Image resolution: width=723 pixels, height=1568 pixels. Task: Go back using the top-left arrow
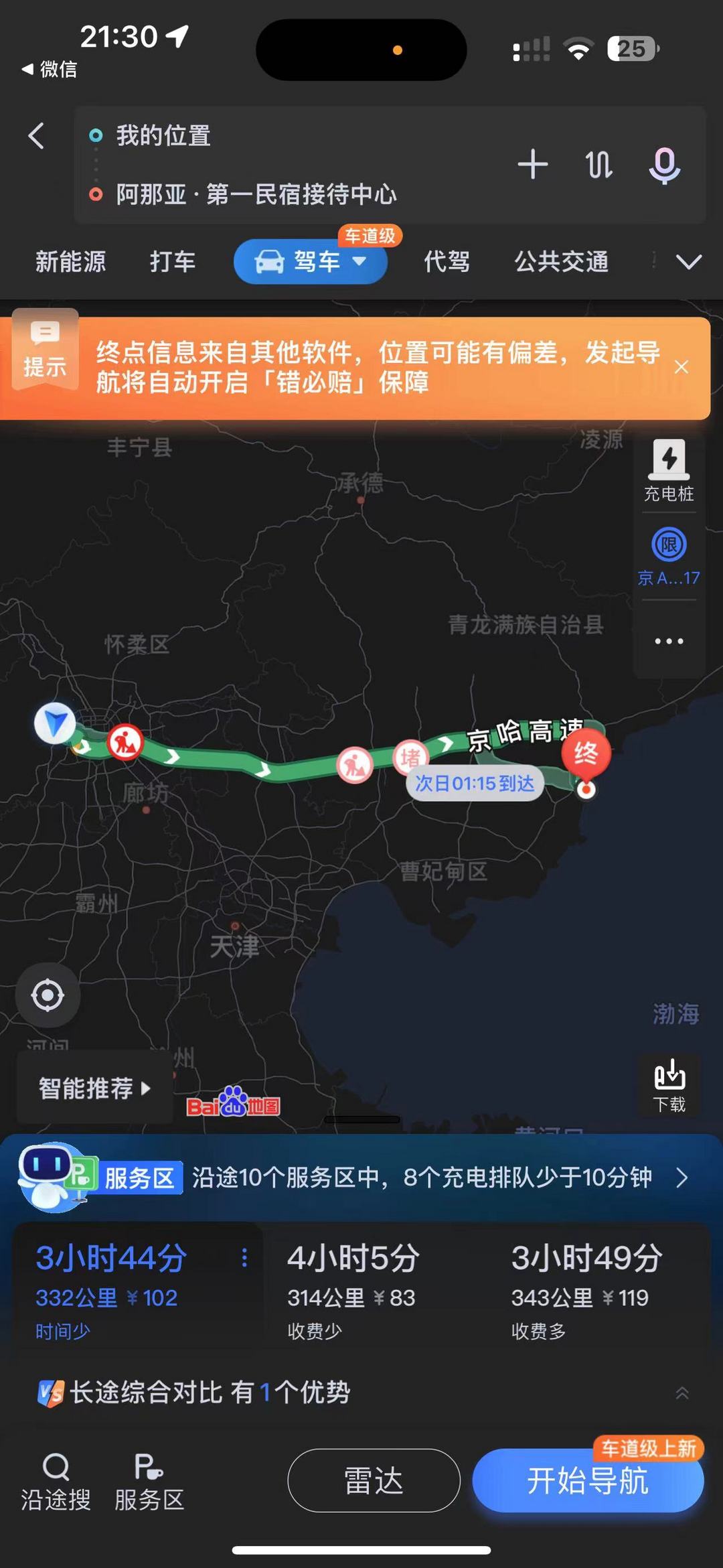point(37,136)
